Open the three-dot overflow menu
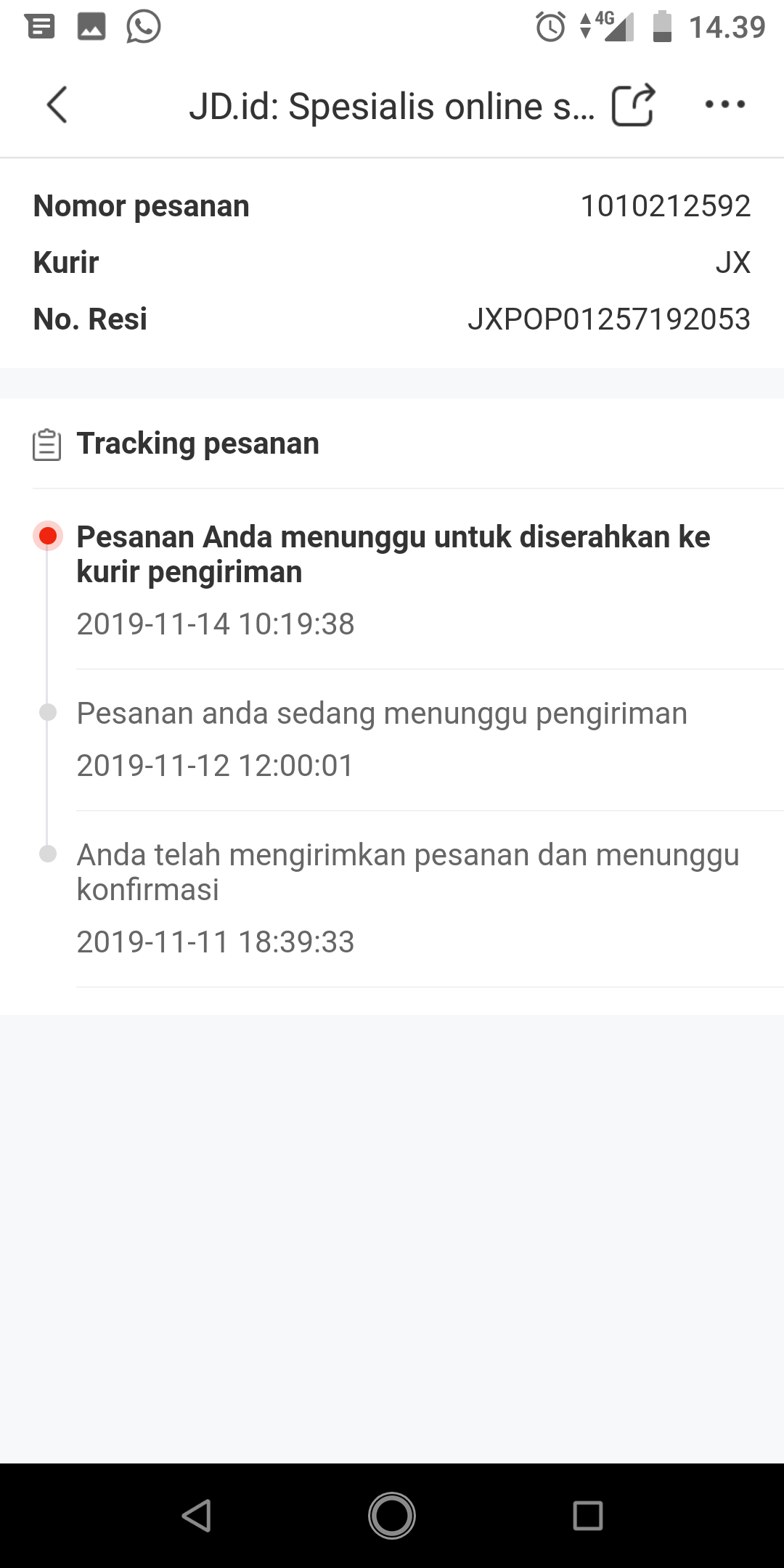Viewport: 784px width, 1568px height. (724, 105)
